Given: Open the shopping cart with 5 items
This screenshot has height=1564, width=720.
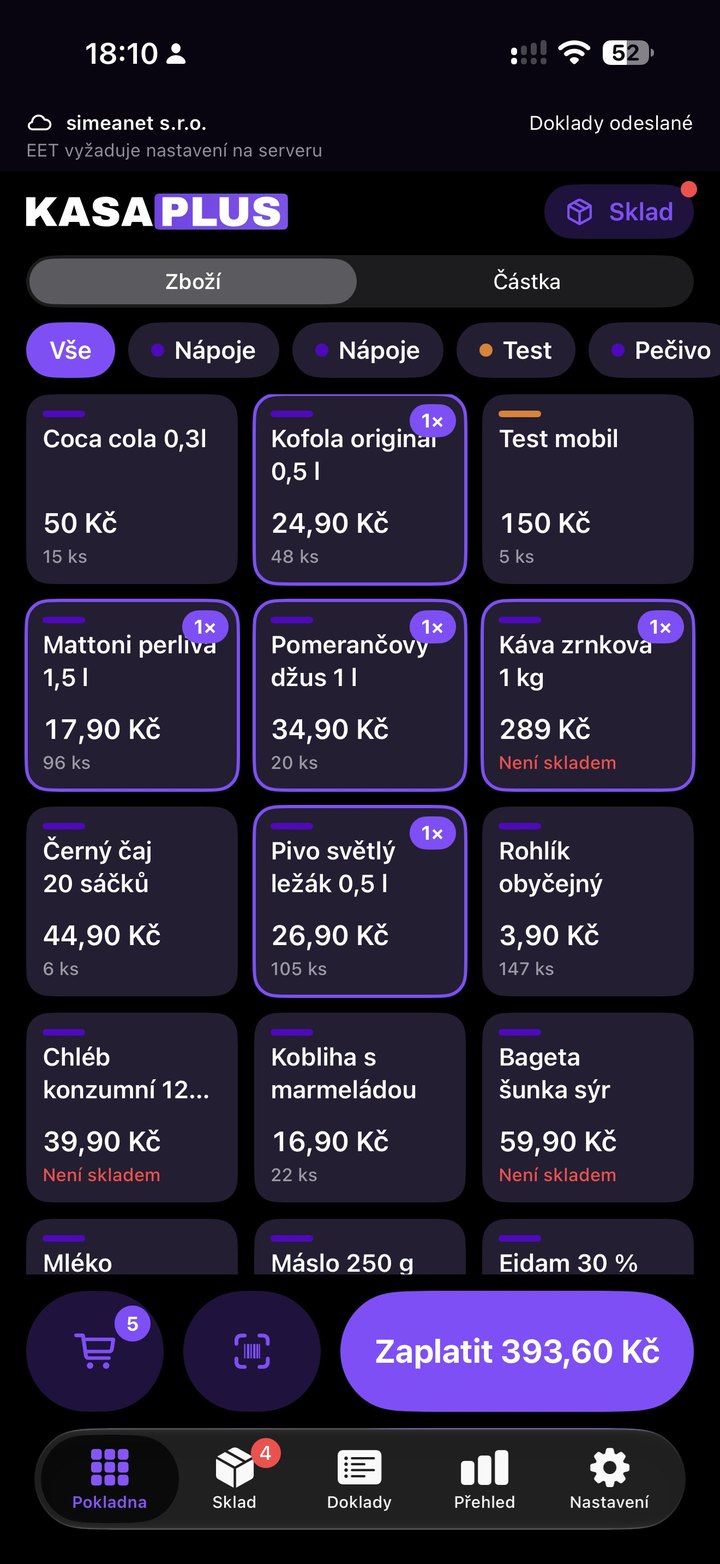Looking at the screenshot, I should (95, 1351).
